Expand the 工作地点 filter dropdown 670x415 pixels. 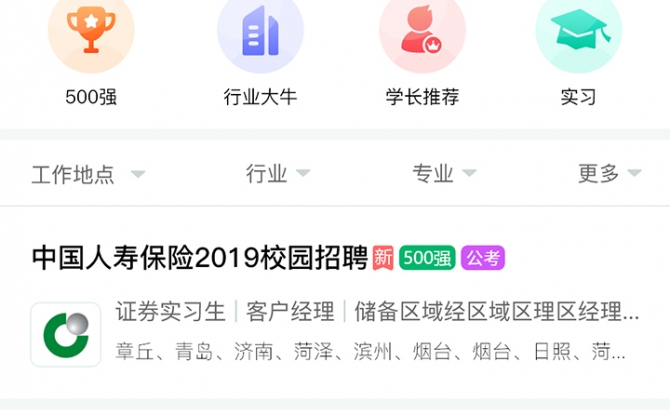click(x=88, y=174)
